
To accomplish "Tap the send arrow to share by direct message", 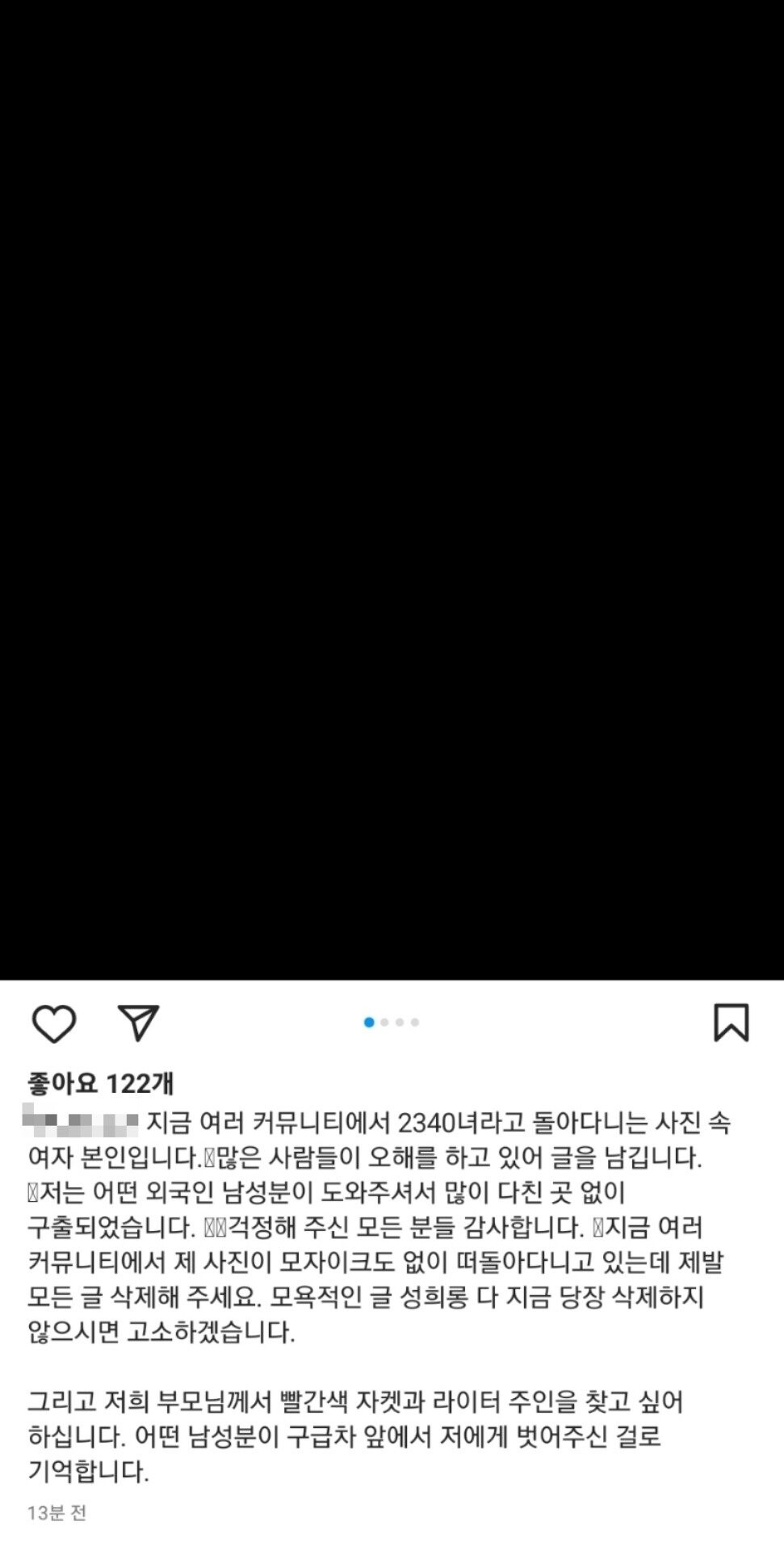I will pos(139,1022).
